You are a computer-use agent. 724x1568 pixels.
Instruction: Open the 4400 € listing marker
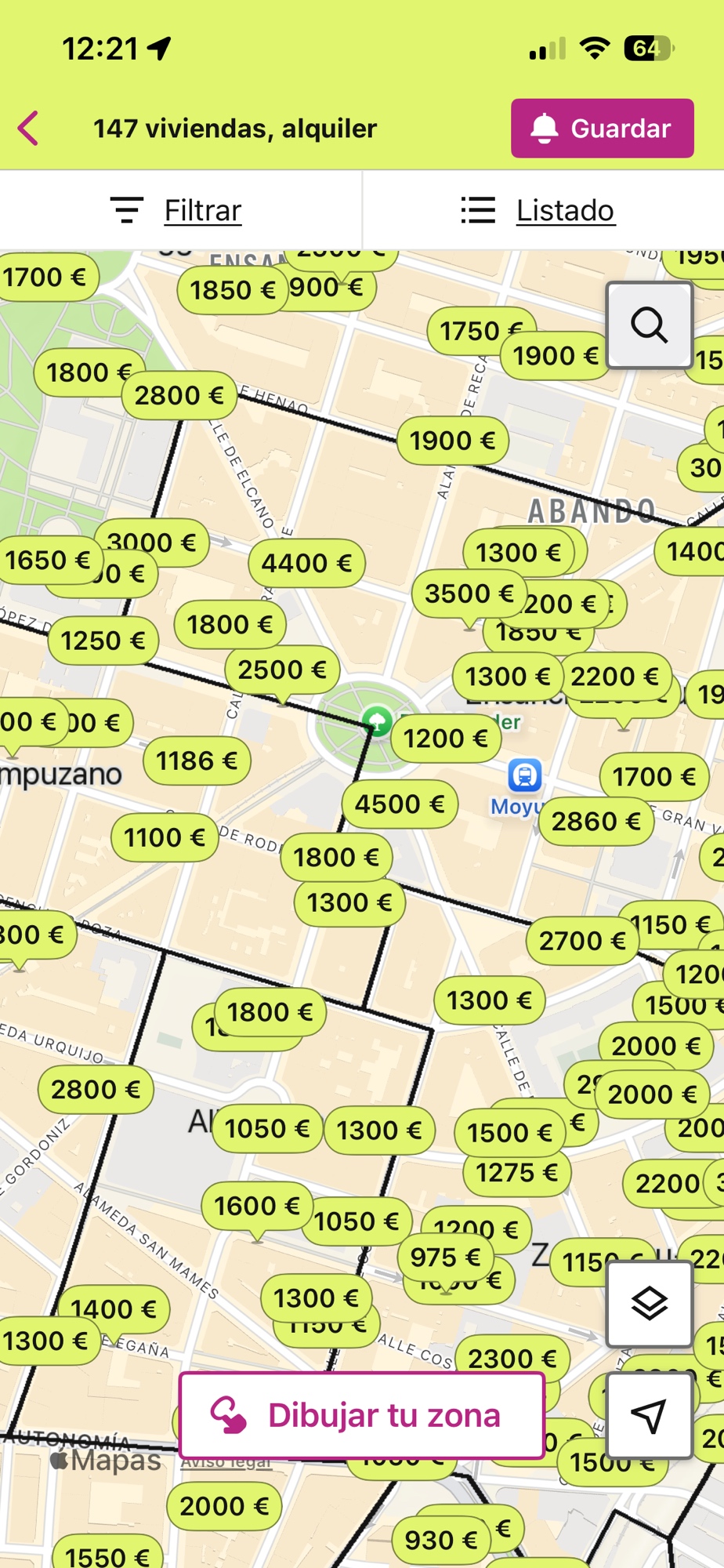pyautogui.click(x=306, y=563)
